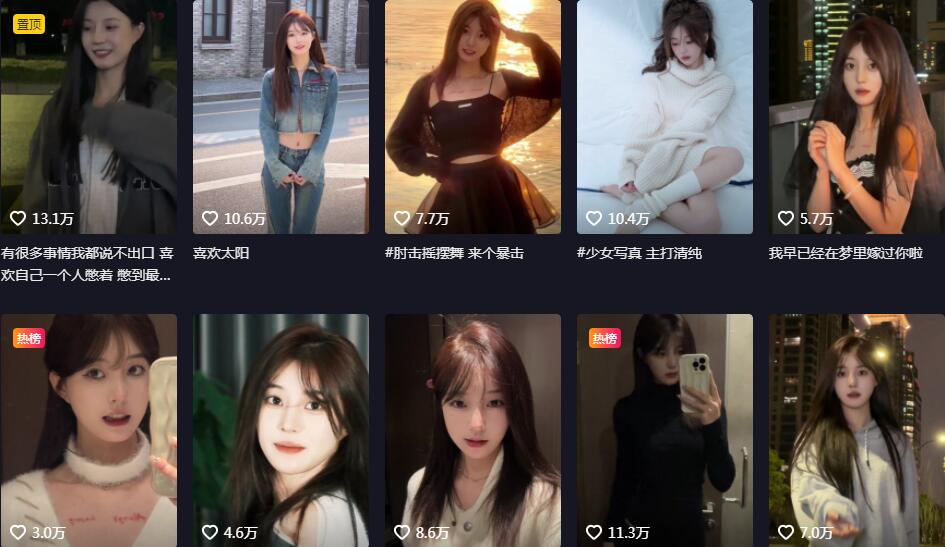The image size is (945, 547).
Task: Open the pinned video with 13.1万 likes
Action: 88,115
